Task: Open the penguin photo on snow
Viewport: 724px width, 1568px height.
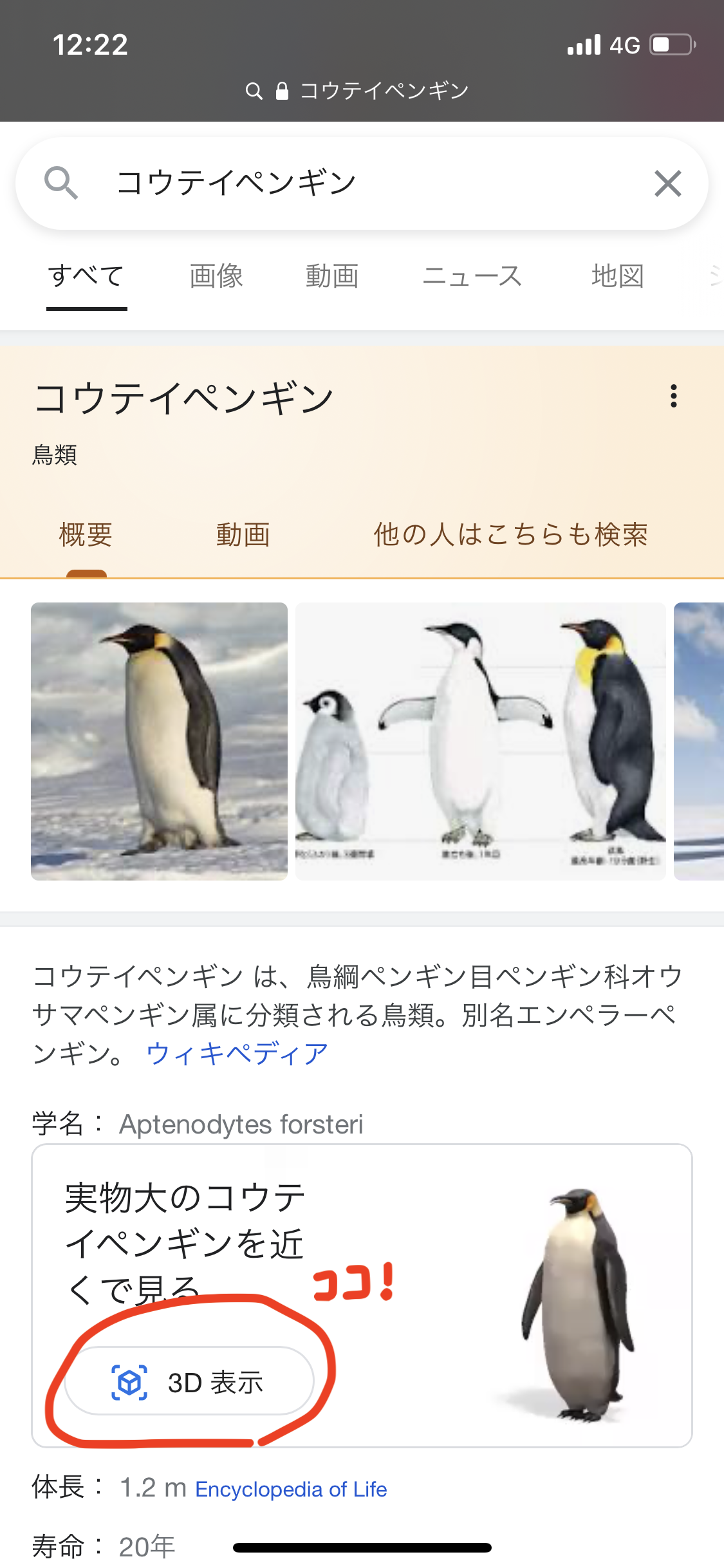Action: 159,741
